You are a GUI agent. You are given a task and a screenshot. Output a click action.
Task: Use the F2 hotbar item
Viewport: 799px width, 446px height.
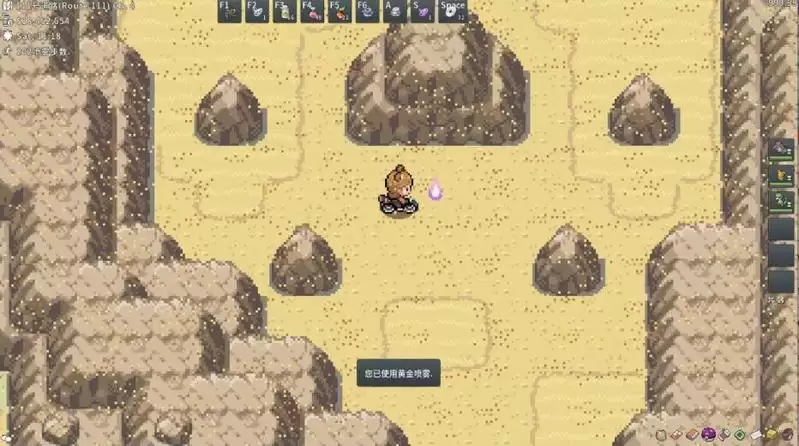coord(258,11)
